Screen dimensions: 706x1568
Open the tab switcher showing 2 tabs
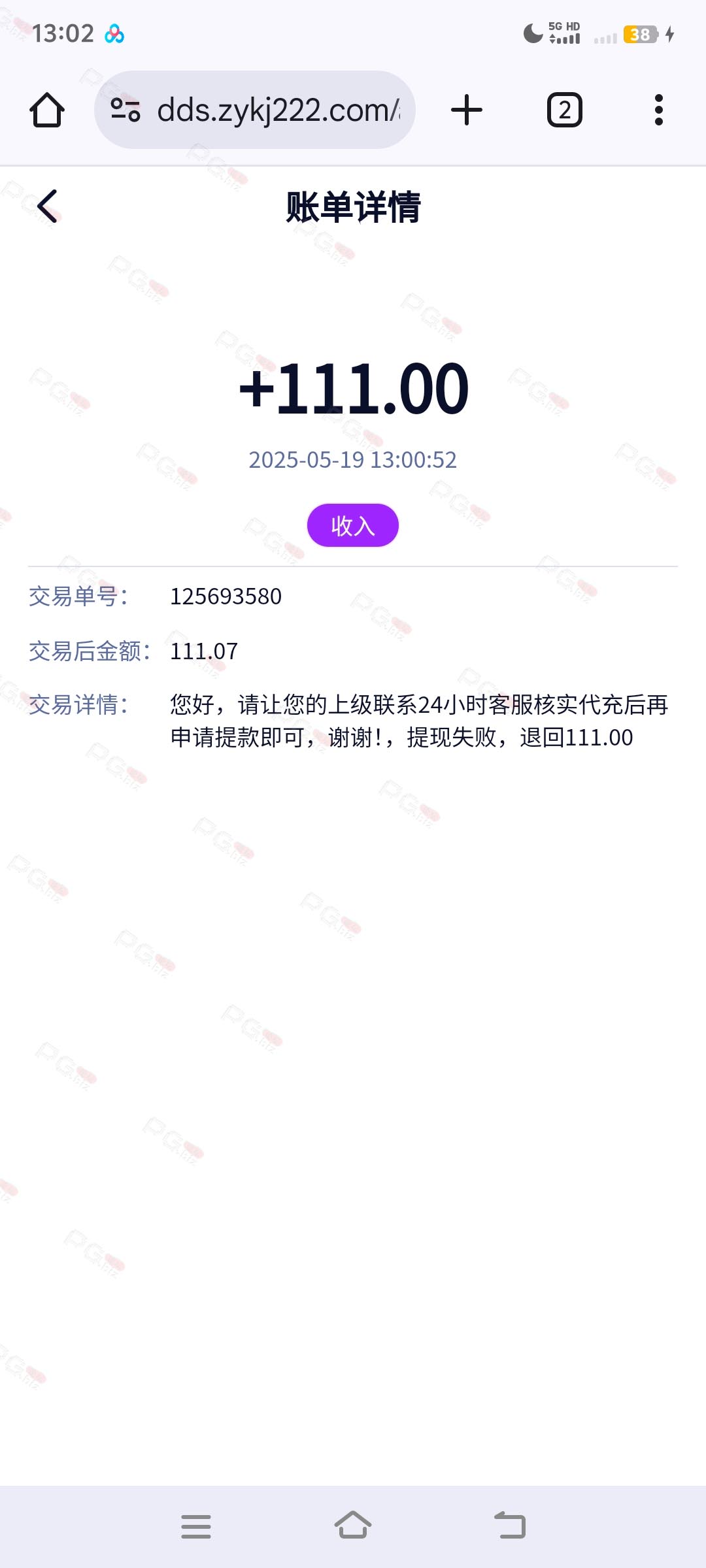click(564, 110)
